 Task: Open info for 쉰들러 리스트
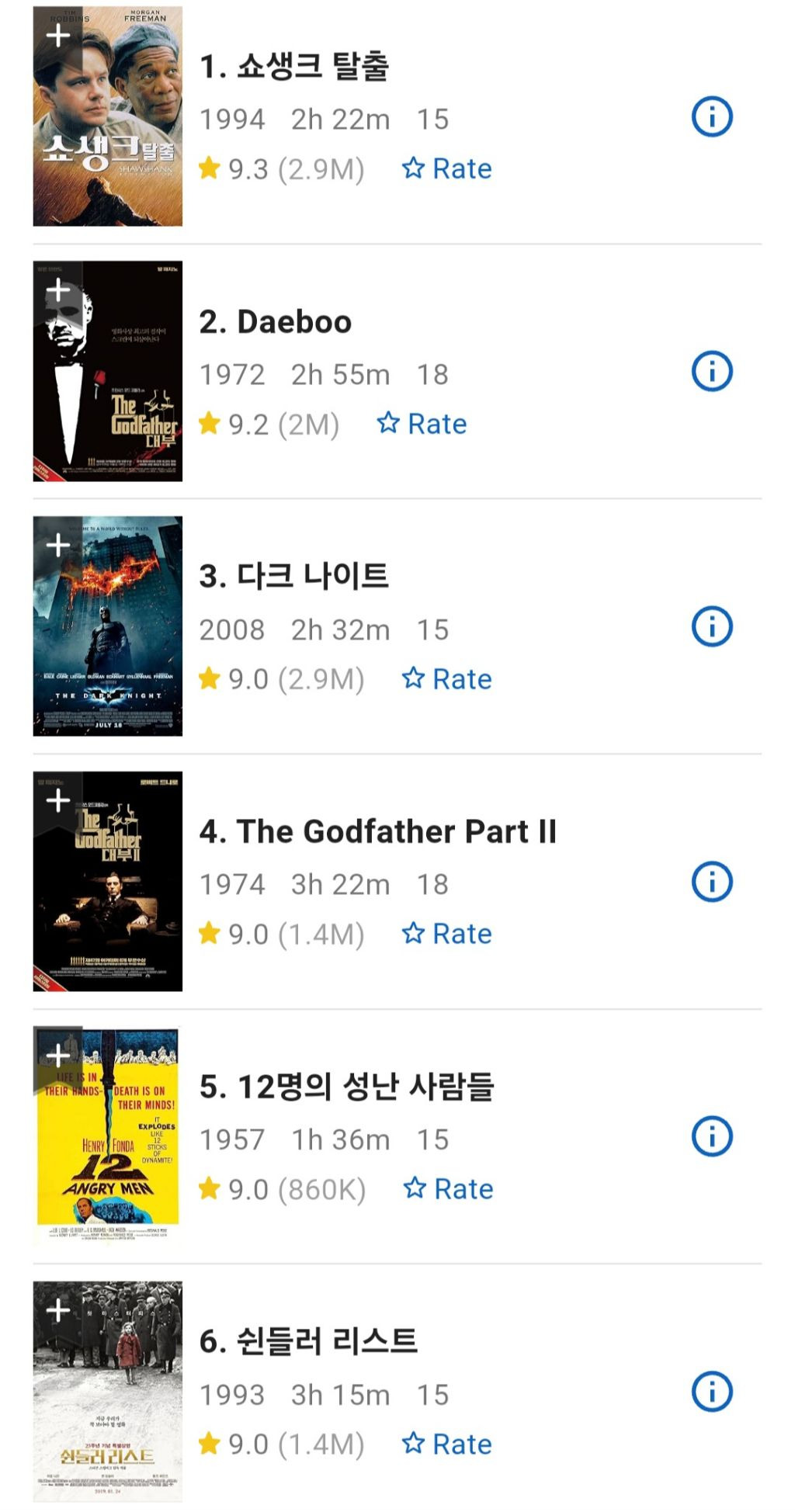(x=712, y=1392)
